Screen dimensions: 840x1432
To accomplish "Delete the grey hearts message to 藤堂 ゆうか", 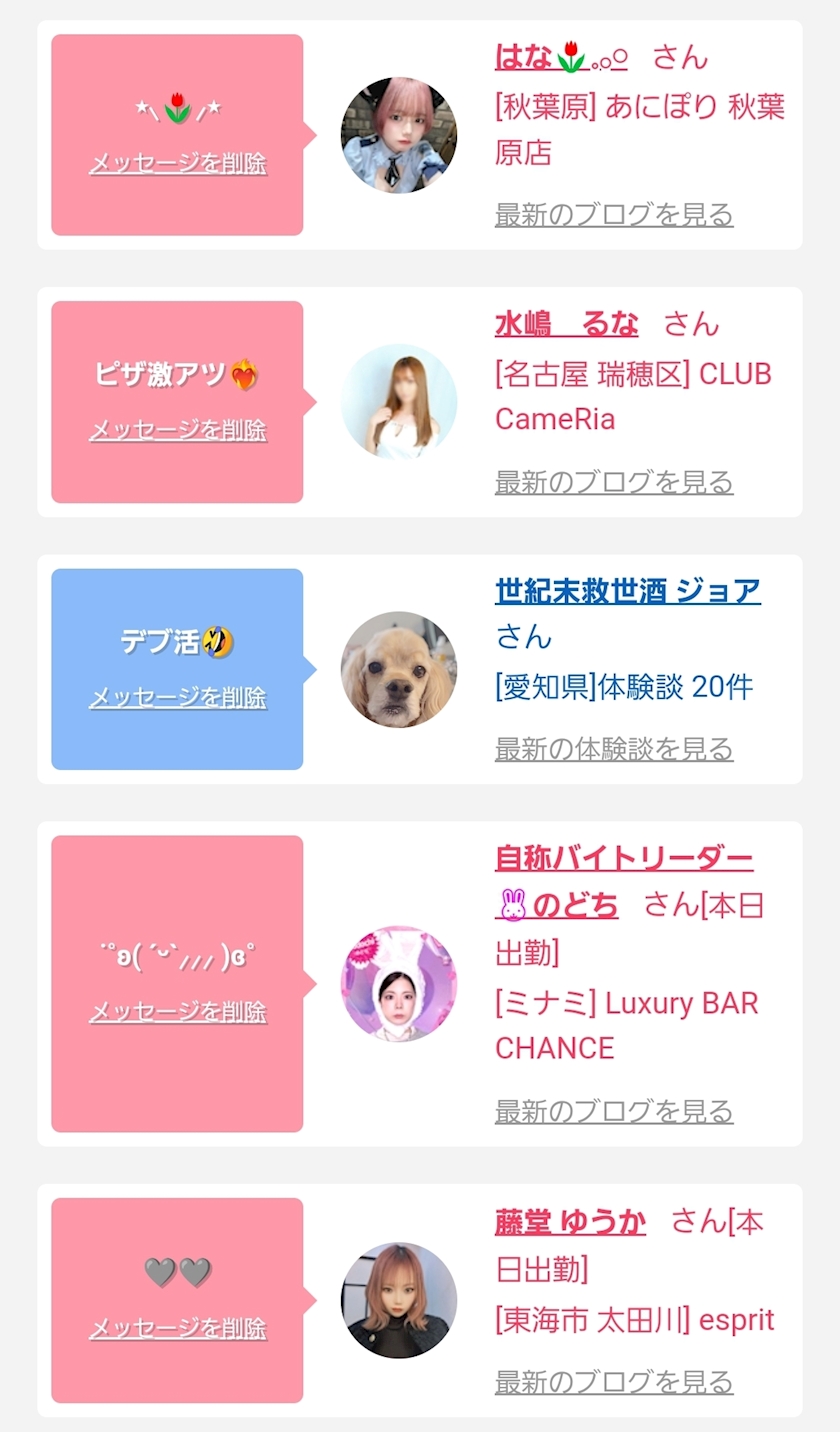I will (x=178, y=1328).
